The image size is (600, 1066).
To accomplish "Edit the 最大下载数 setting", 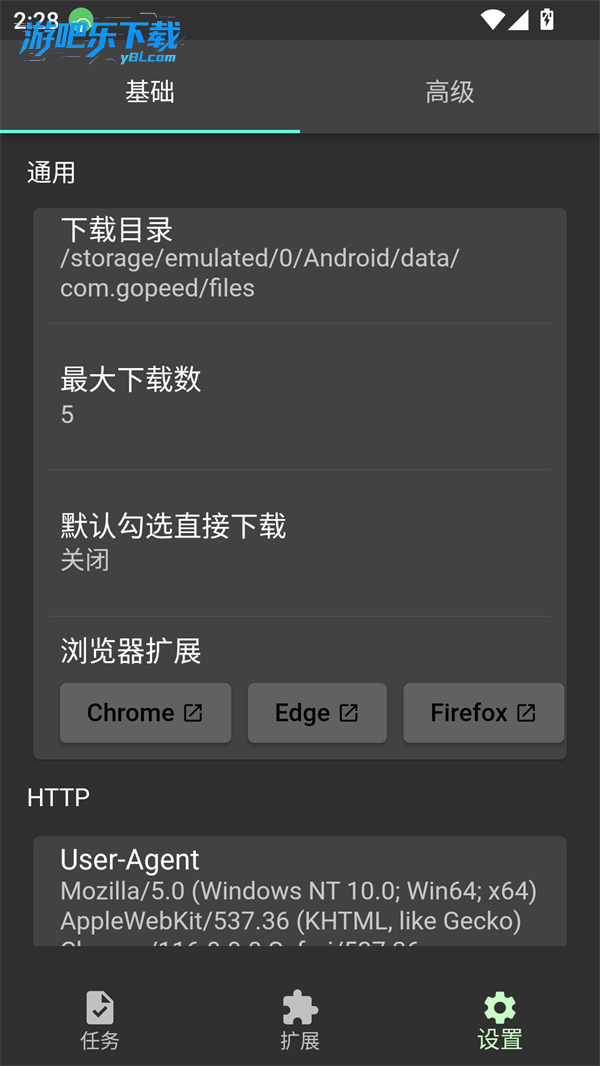I will (300, 396).
